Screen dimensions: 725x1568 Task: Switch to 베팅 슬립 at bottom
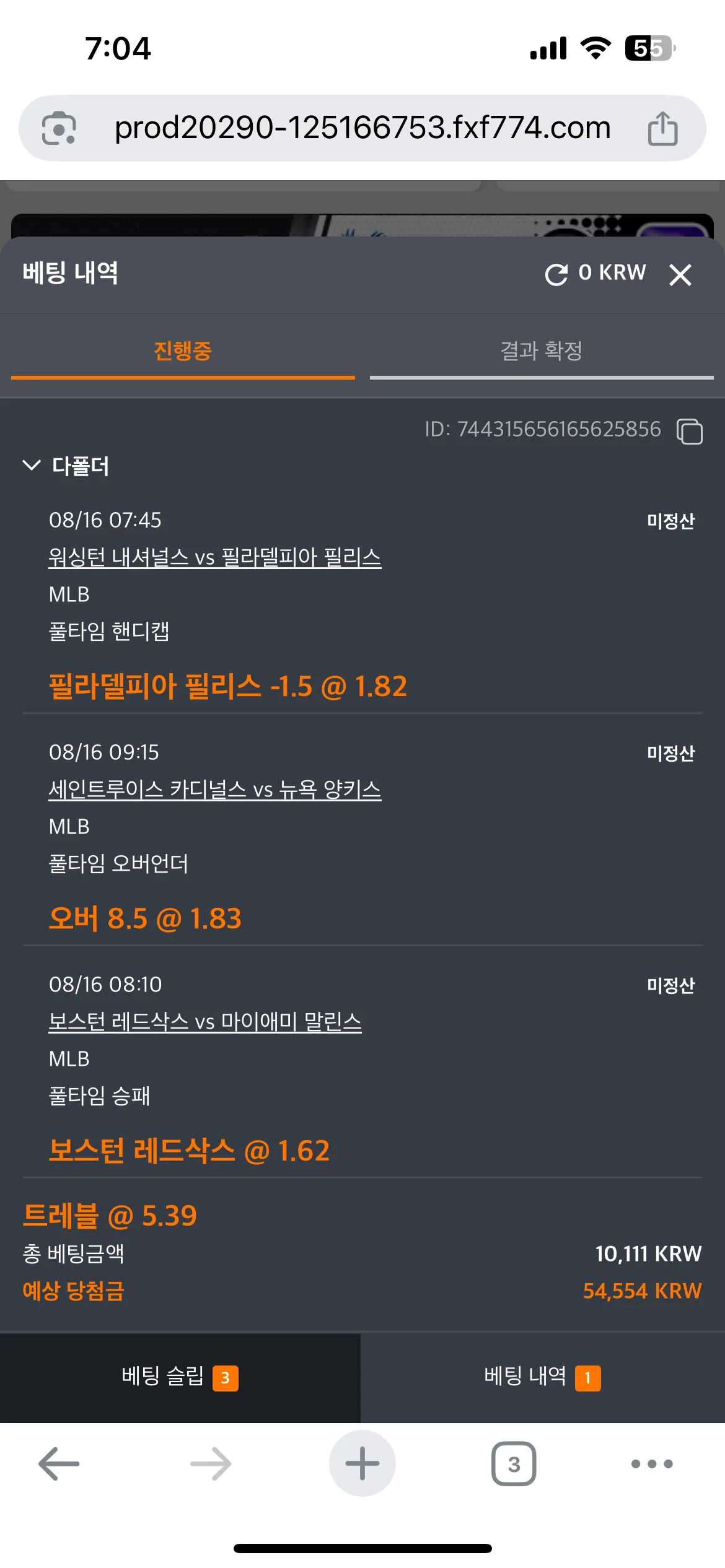(180, 1377)
